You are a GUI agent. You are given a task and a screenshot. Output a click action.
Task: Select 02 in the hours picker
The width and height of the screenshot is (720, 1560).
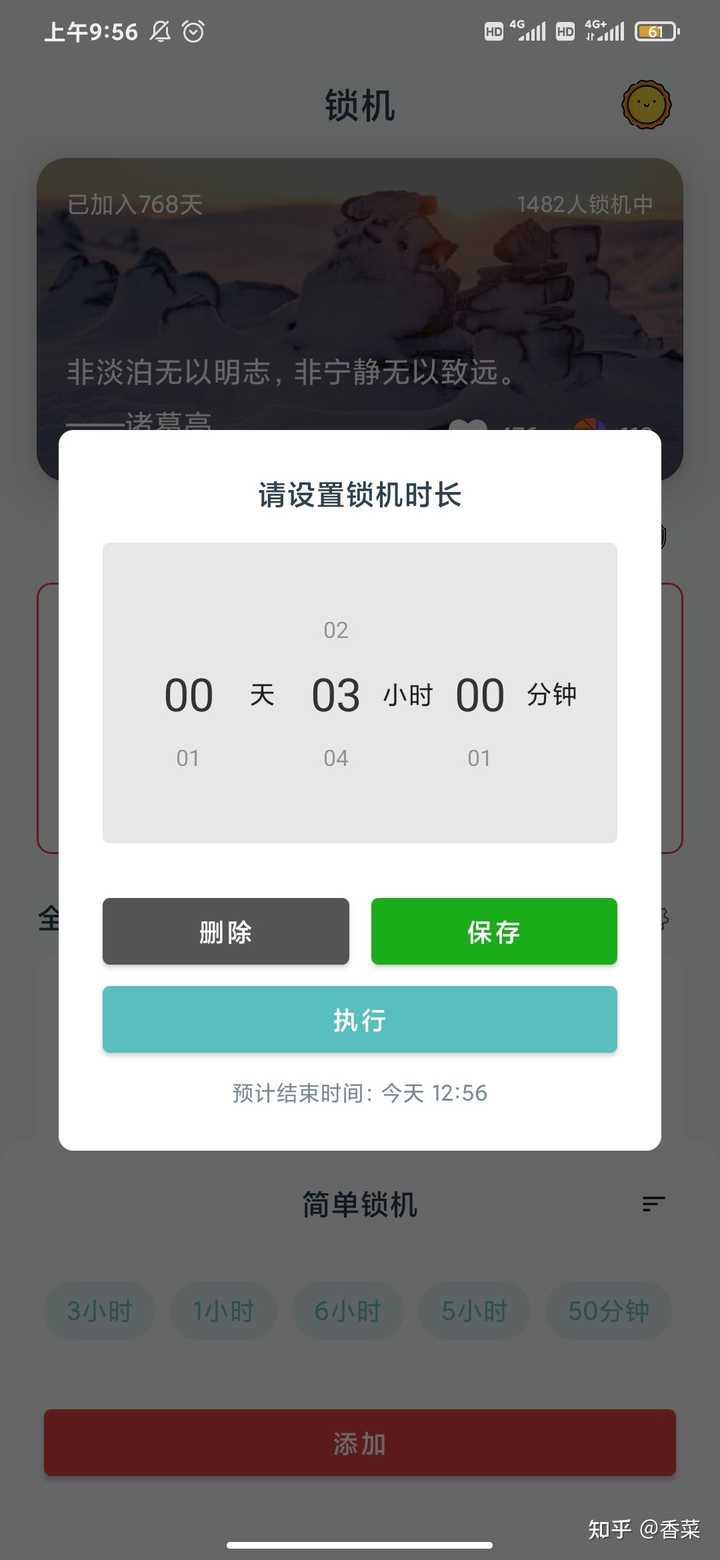[x=336, y=630]
